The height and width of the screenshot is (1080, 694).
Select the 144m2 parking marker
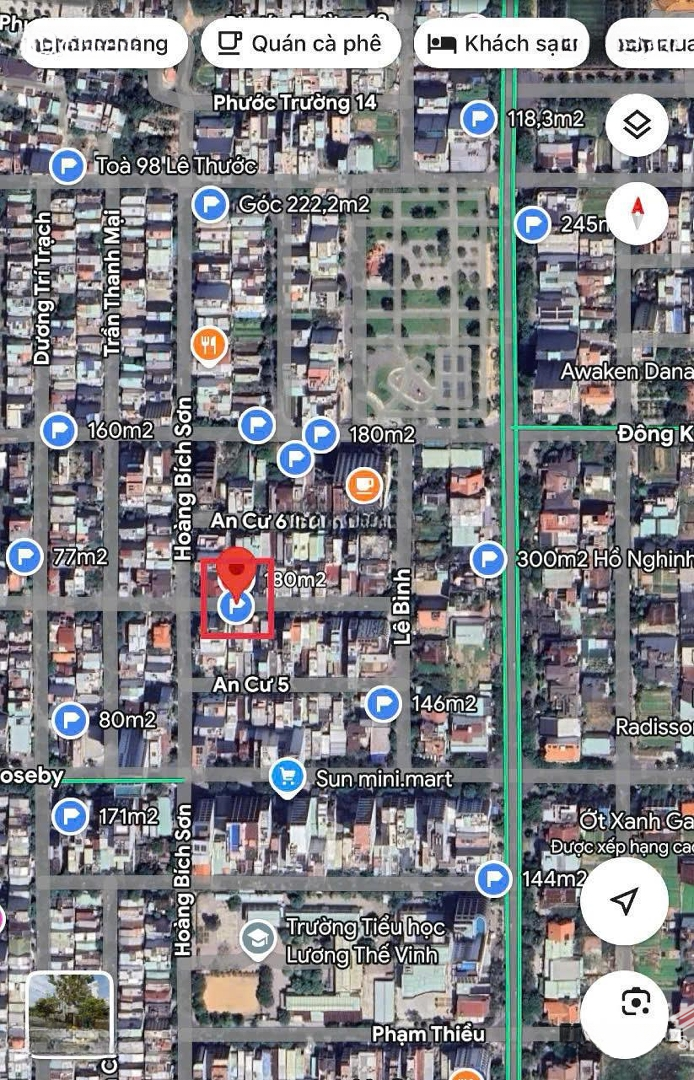point(492,879)
